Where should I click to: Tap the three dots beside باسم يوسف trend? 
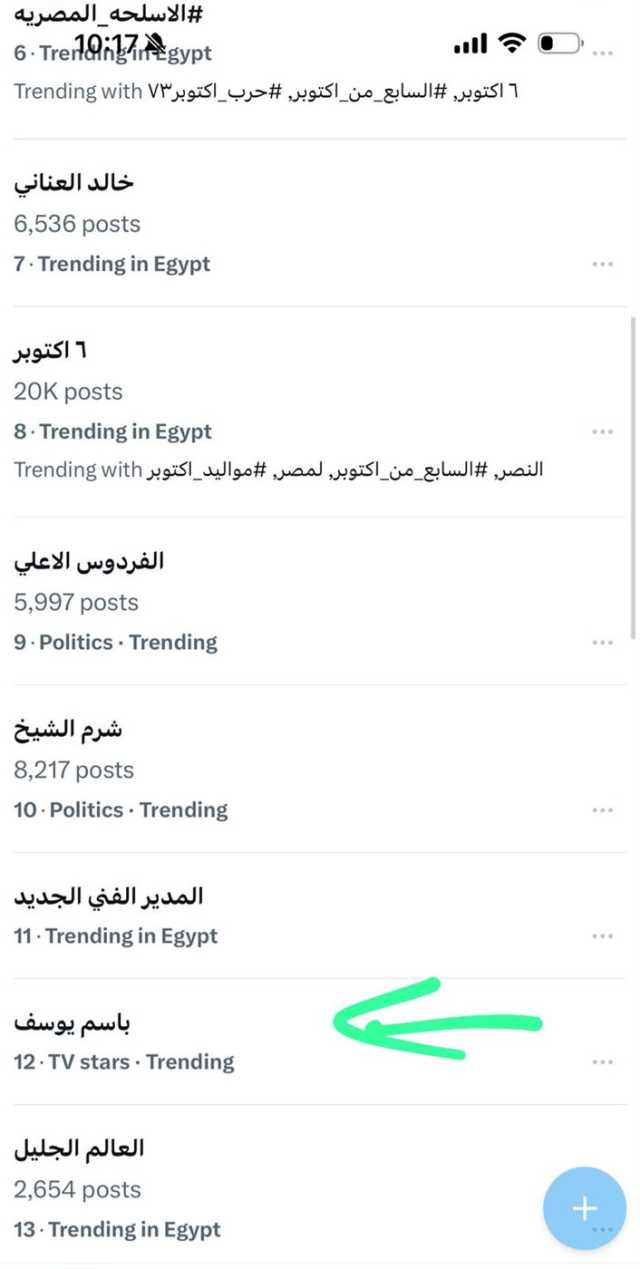tap(602, 1062)
